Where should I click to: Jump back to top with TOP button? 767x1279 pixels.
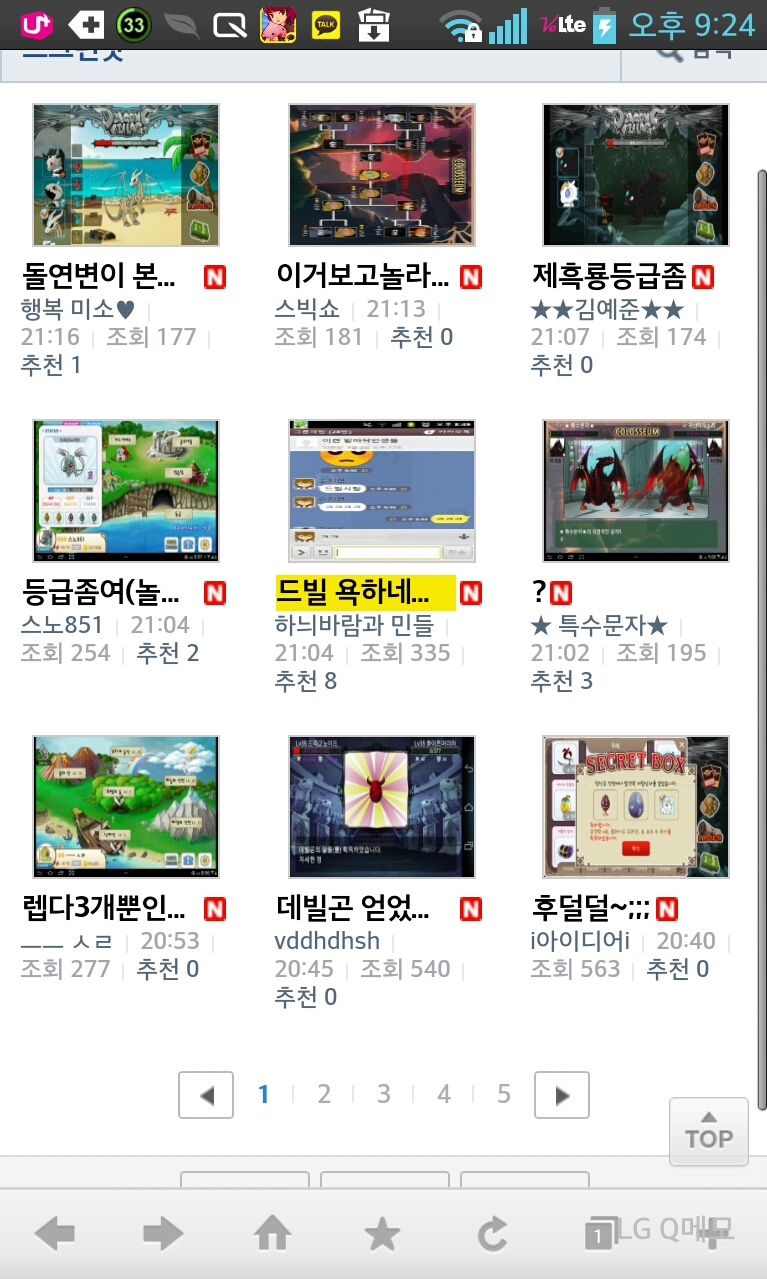pyautogui.click(x=709, y=1131)
